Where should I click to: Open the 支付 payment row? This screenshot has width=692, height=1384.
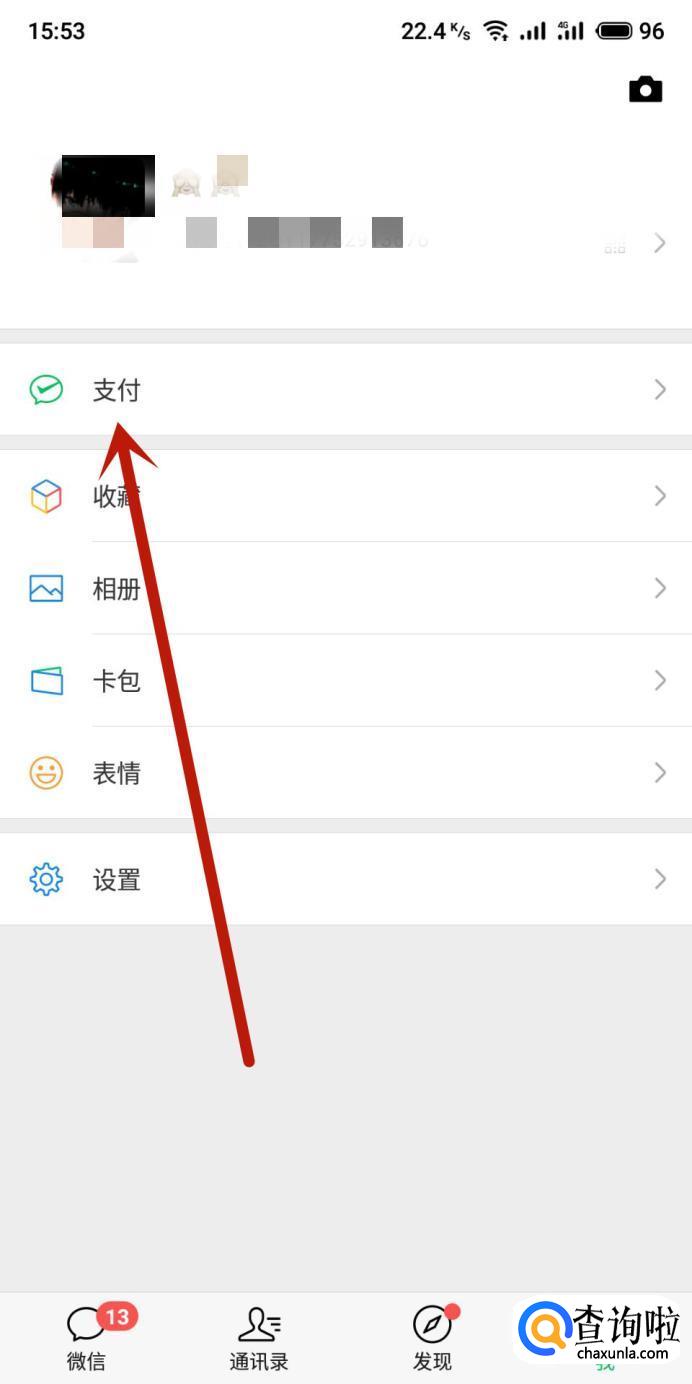(346, 390)
